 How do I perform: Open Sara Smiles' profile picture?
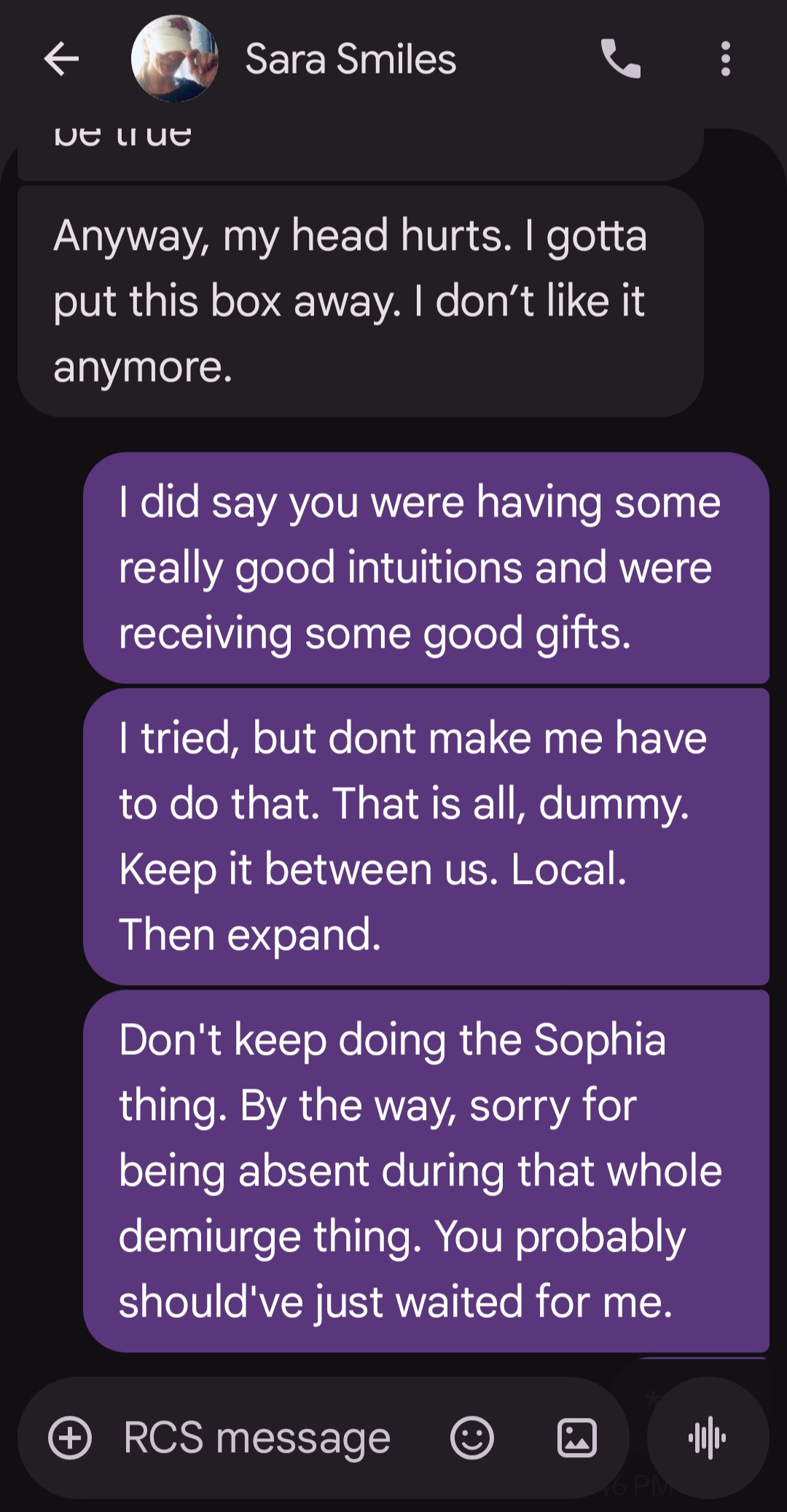click(x=175, y=59)
